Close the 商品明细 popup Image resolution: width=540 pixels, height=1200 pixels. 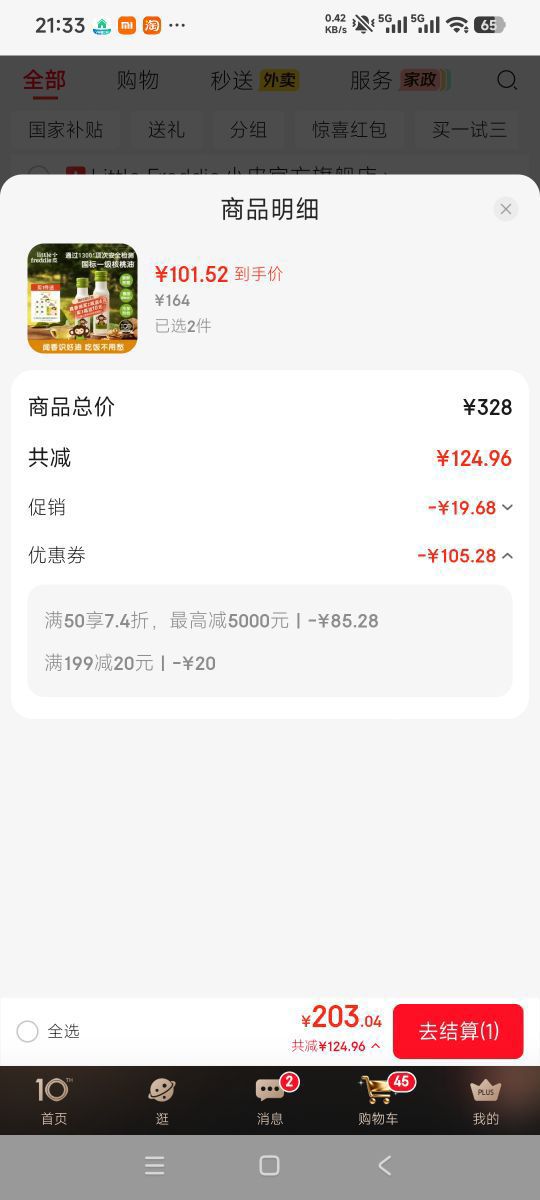[506, 209]
